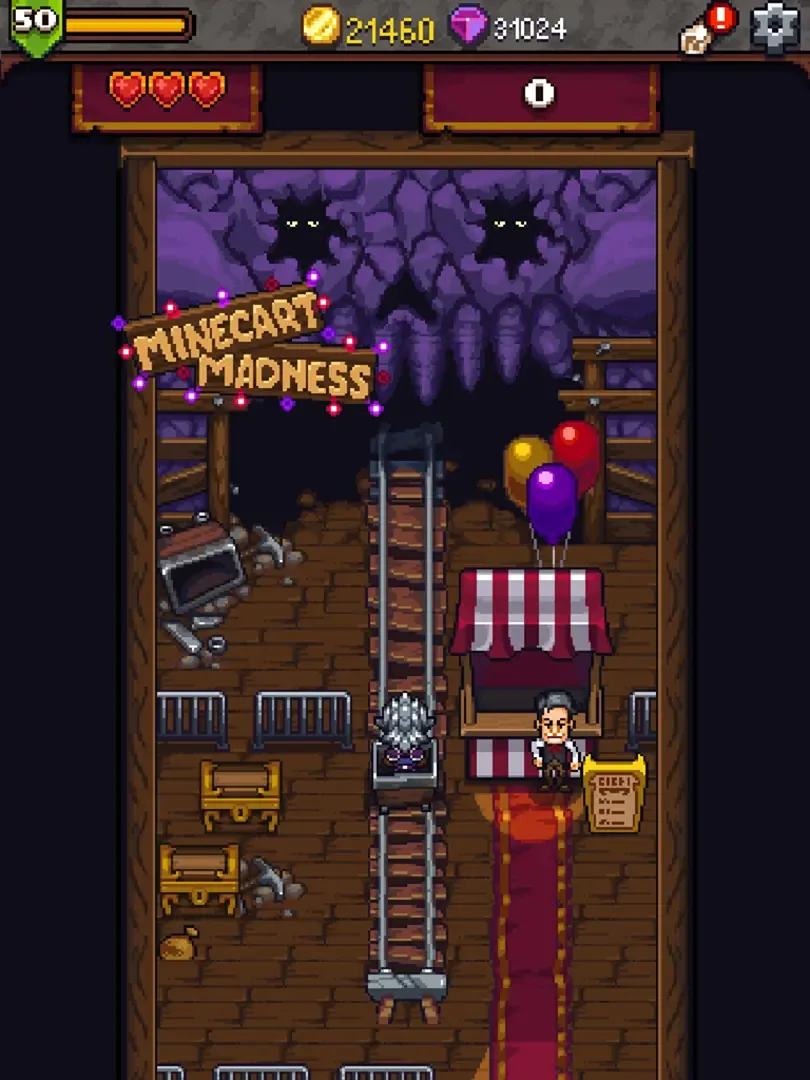Tap the gold coins counter
The image size is (810, 1080).
pyautogui.click(x=369, y=28)
